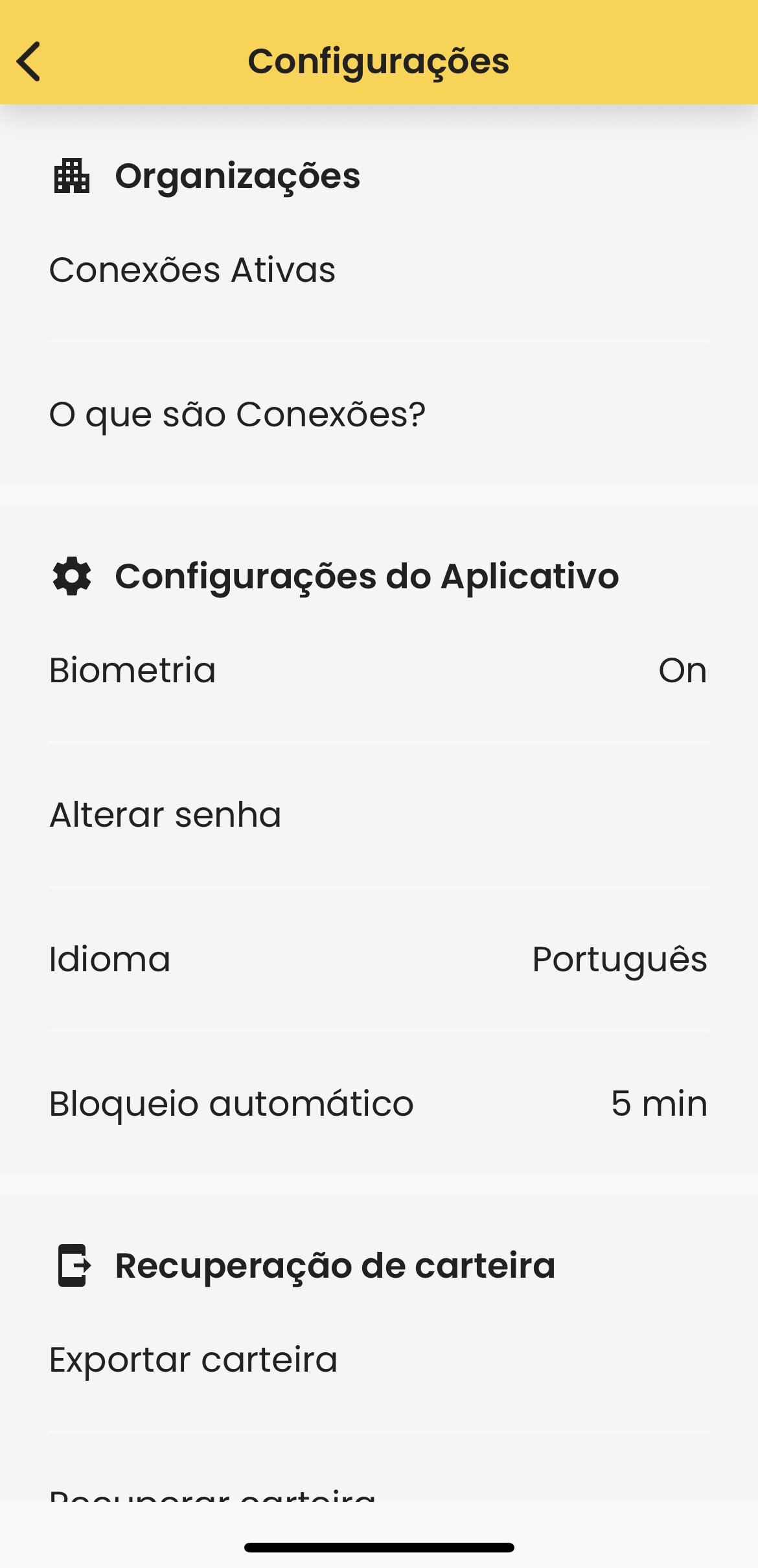Open Bloqueio automático setting
This screenshot has height=1568, width=758.
pyautogui.click(x=378, y=1104)
